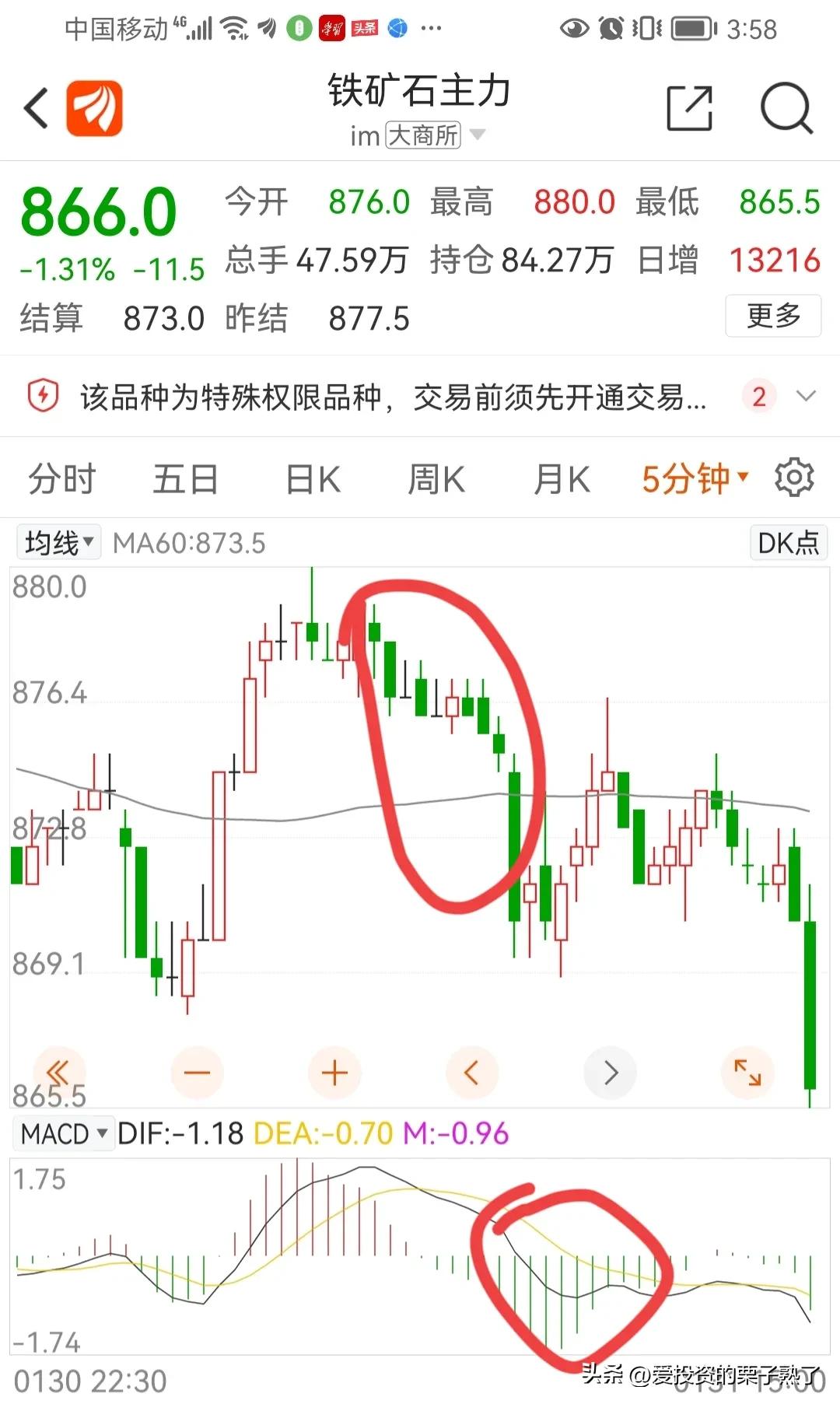
Task: Toggle 均线 moving average display
Action: tap(58, 542)
